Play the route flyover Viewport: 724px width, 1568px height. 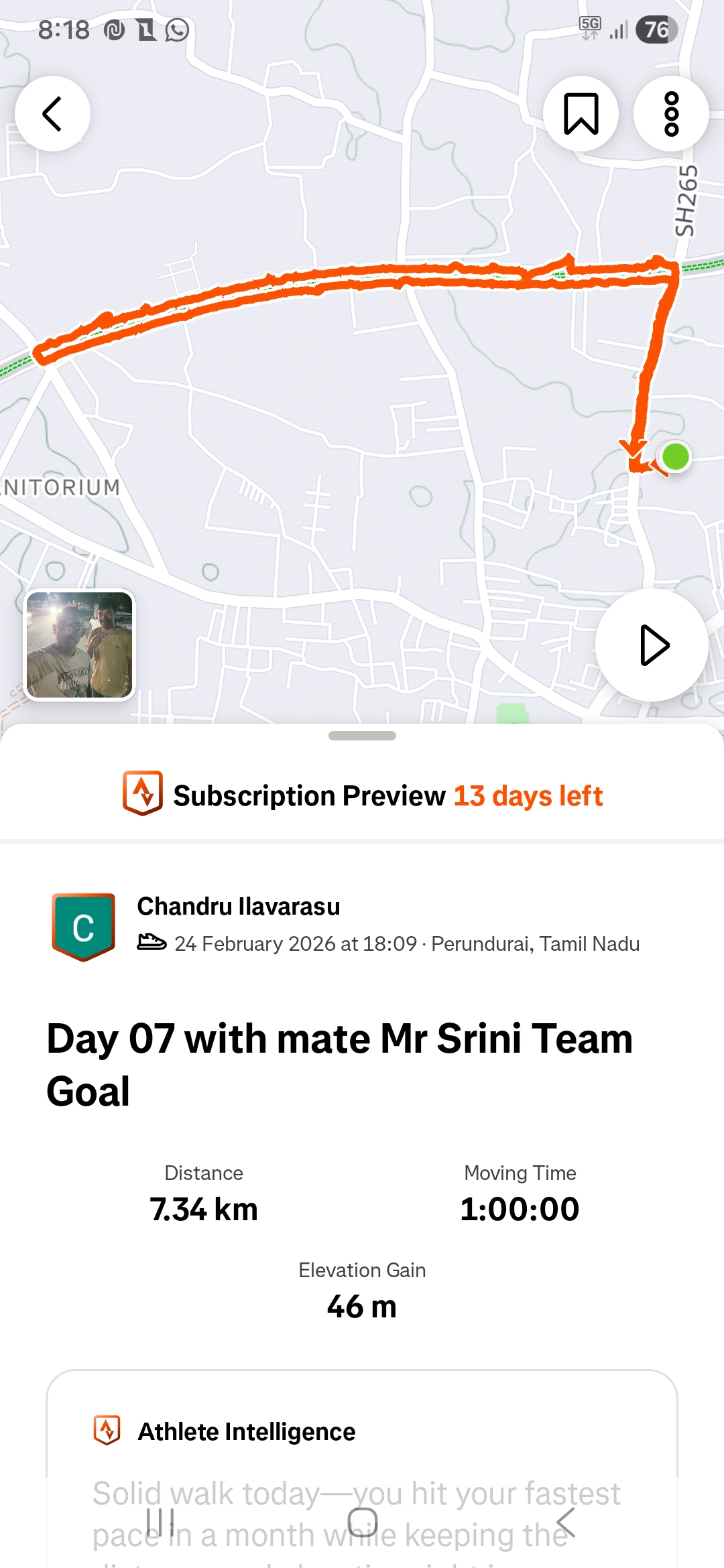[x=652, y=645]
